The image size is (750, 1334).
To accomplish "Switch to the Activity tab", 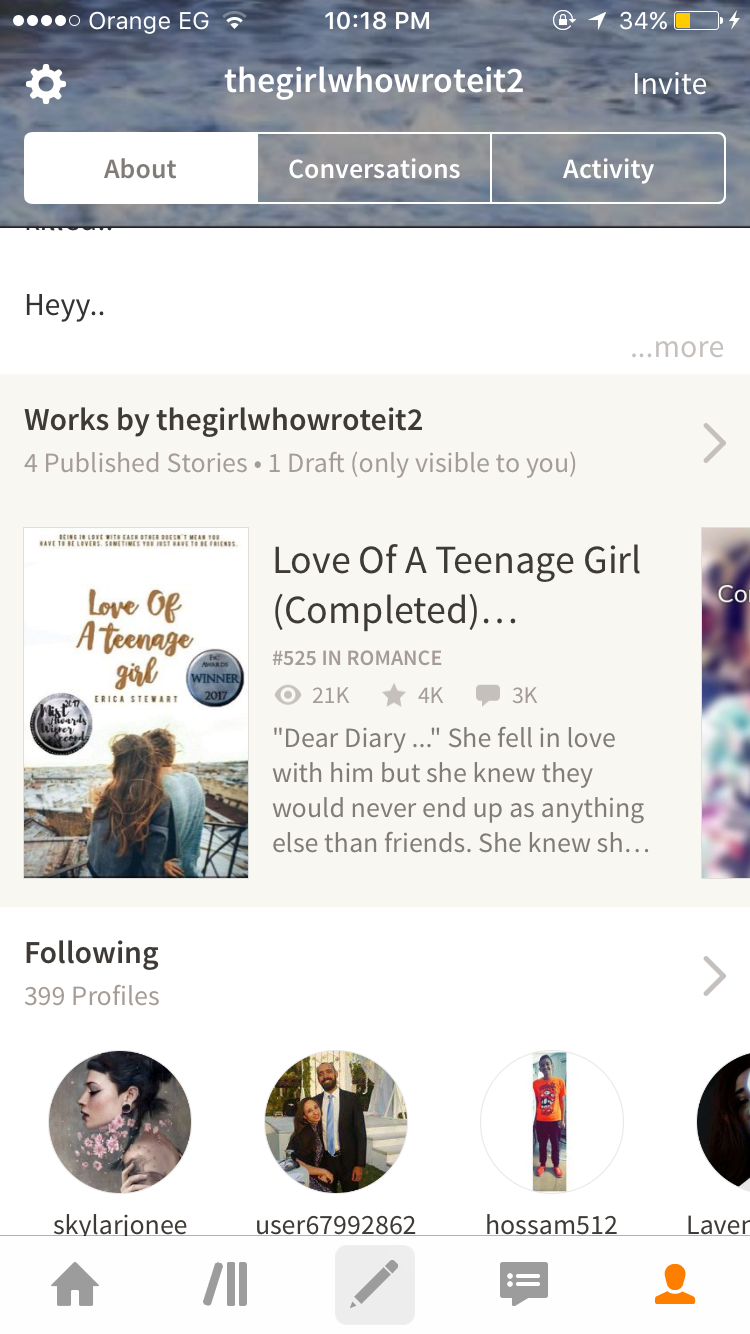I will click(x=608, y=169).
